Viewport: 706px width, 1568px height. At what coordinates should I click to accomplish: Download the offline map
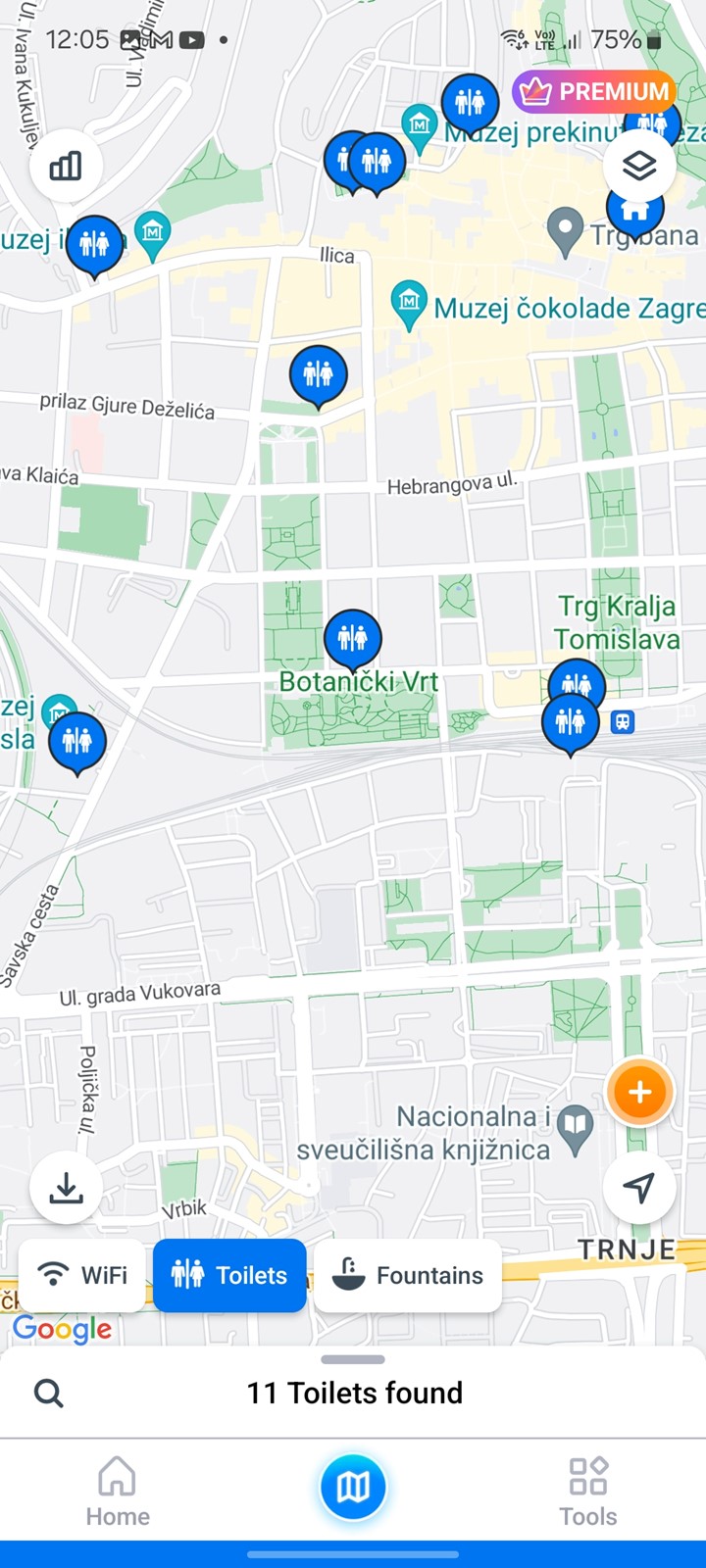[x=66, y=1188]
